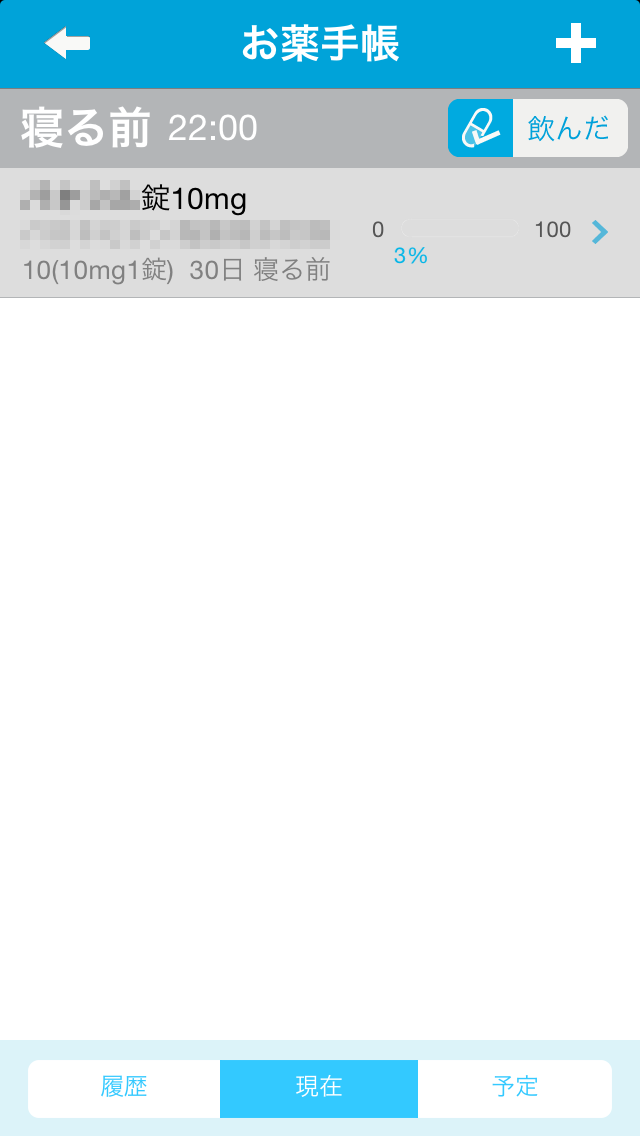
Task: Go back with the arrow icon
Action: pos(67,44)
